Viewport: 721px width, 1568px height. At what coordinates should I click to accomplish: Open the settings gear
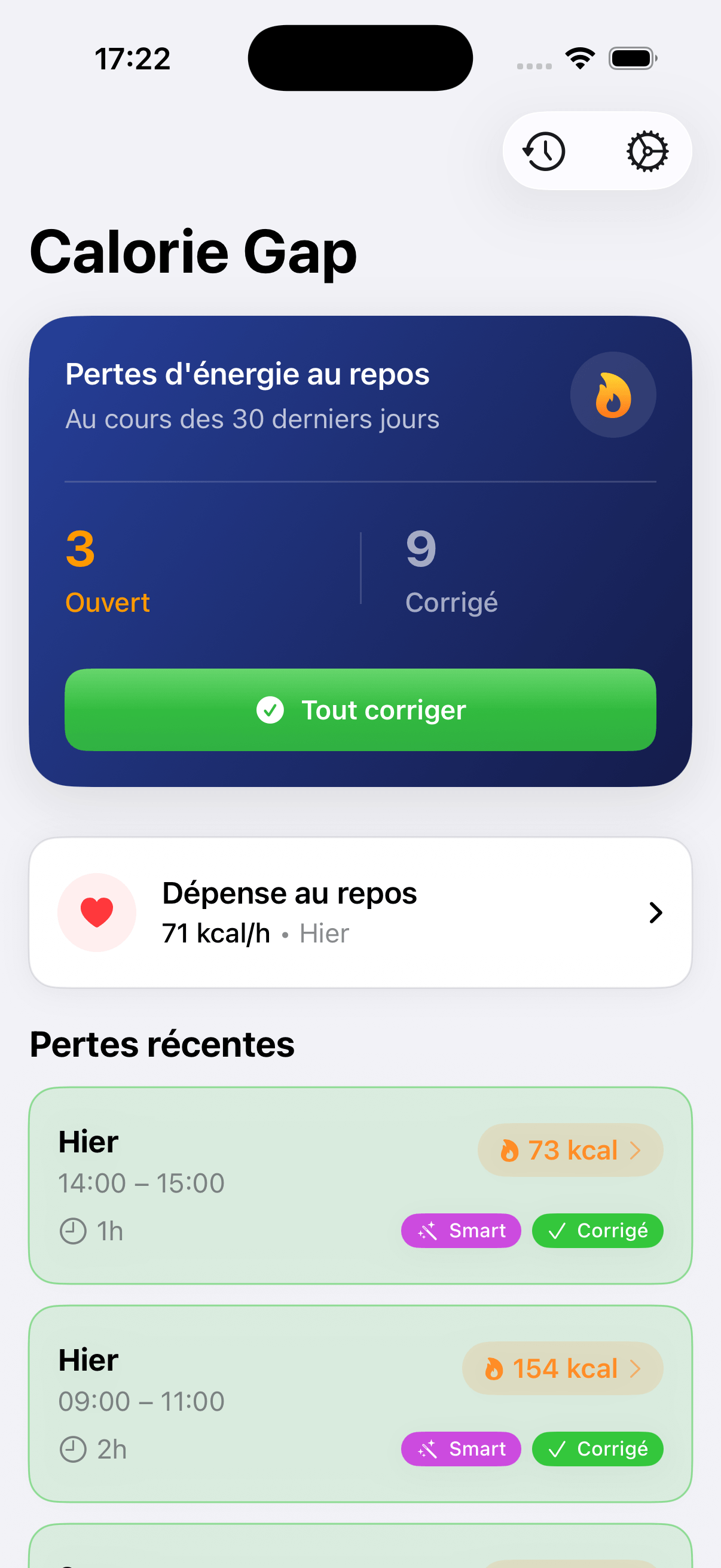(647, 151)
